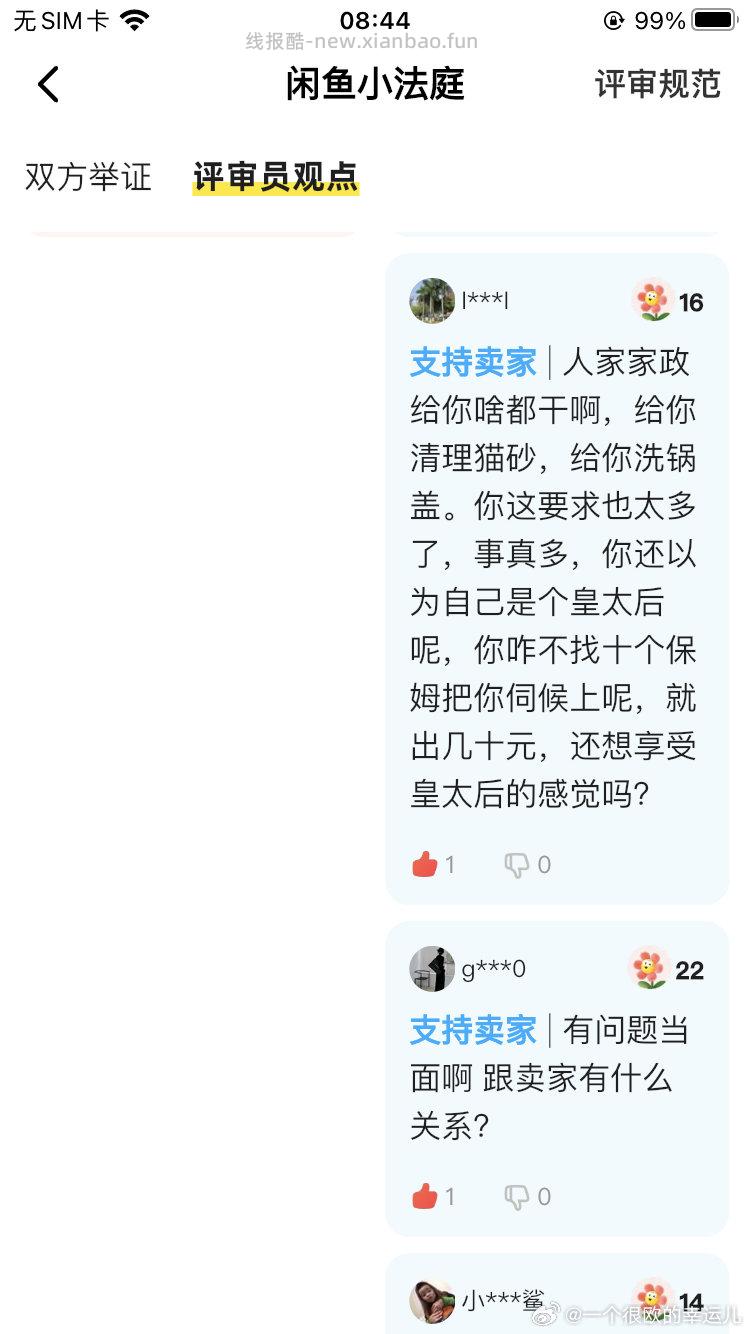Click the 支持卖家 label in |***|'s comment

[472, 363]
